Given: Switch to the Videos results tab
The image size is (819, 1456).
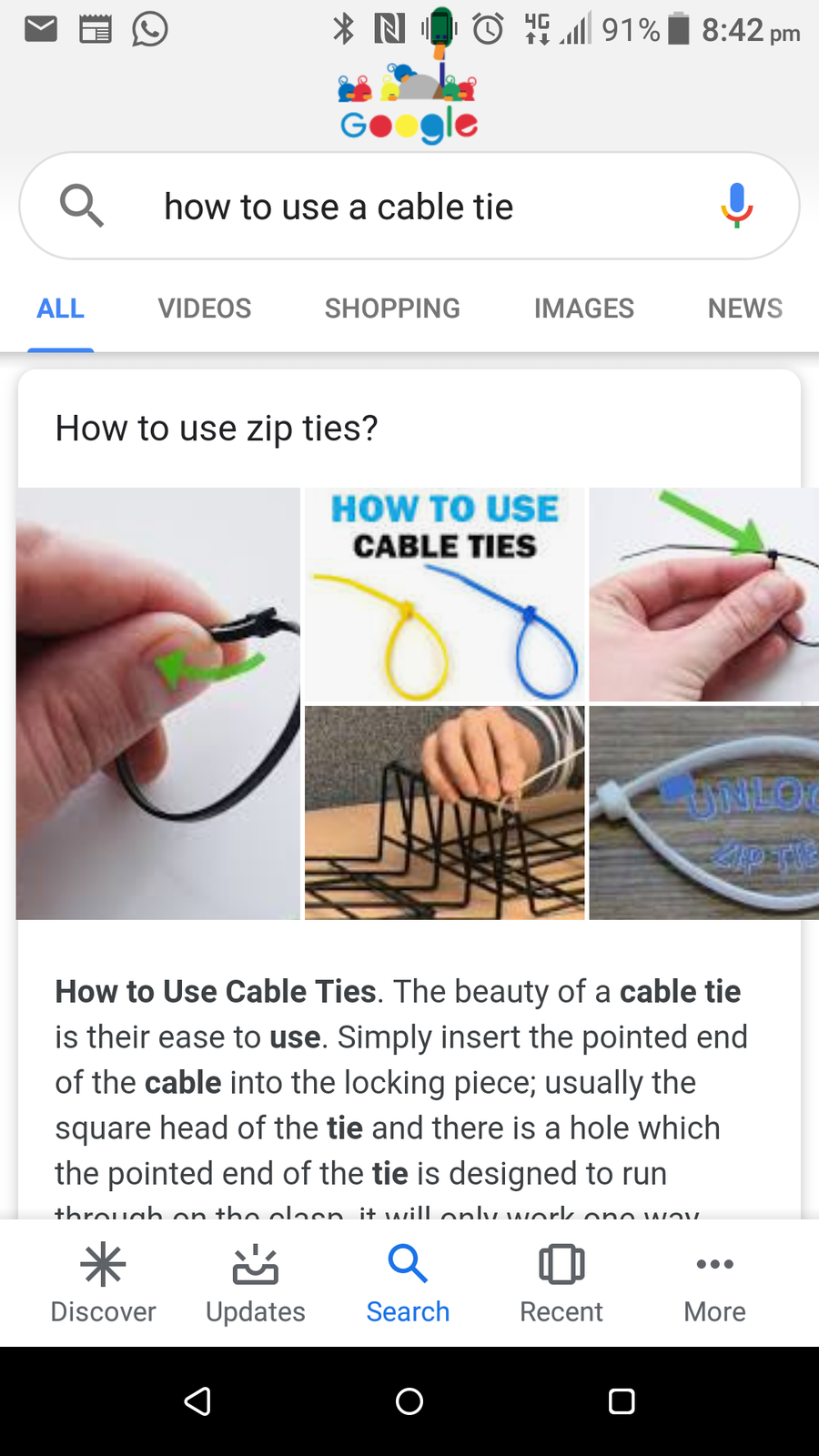Looking at the screenshot, I should click(204, 308).
